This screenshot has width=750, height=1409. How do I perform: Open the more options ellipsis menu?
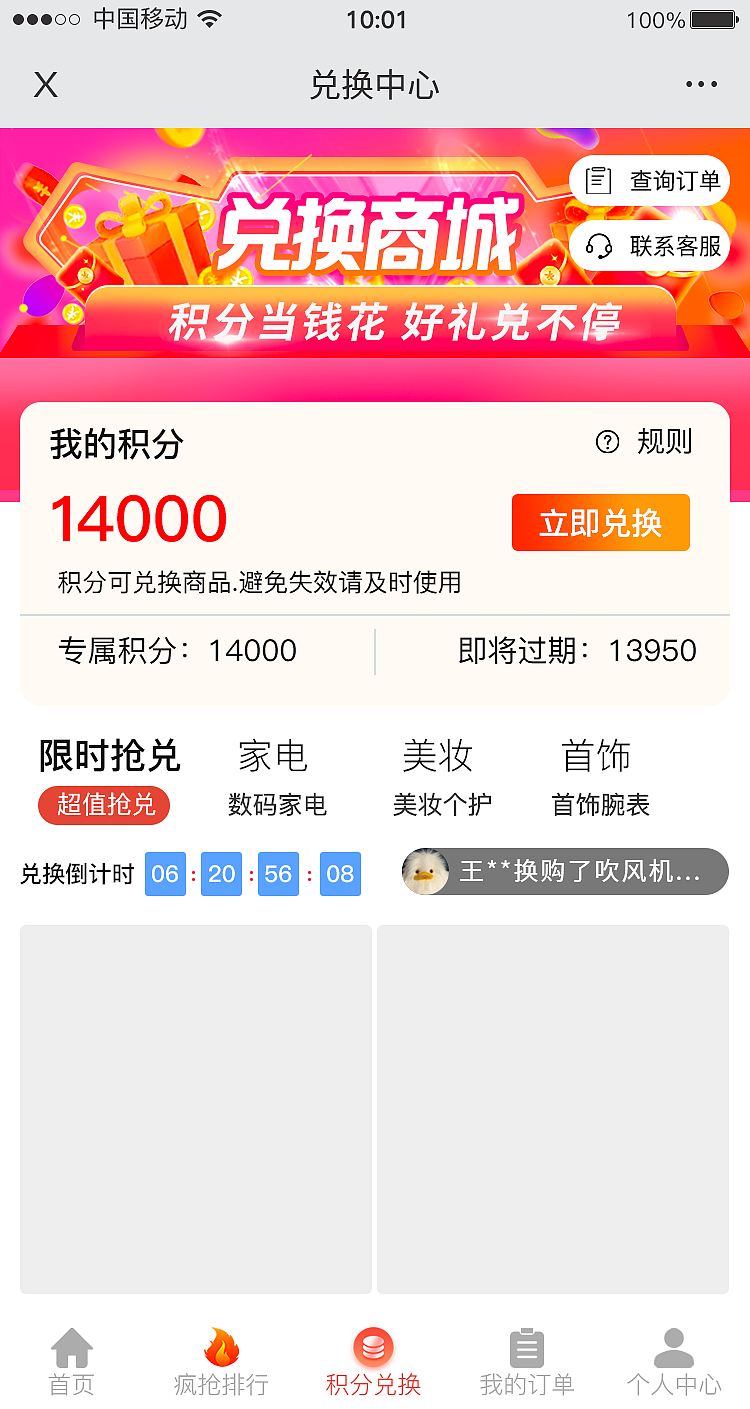click(x=703, y=85)
